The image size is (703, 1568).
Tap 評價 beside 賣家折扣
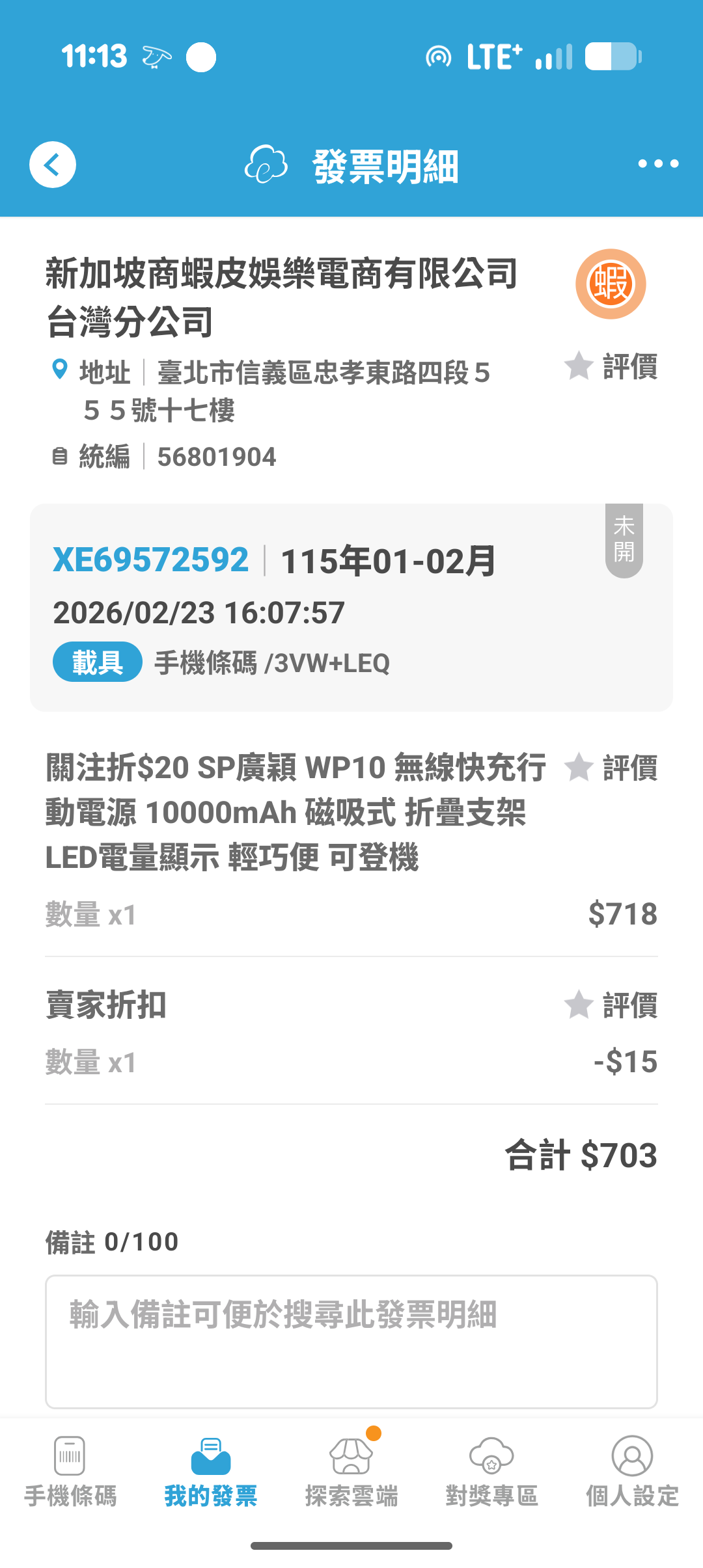pyautogui.click(x=611, y=1005)
